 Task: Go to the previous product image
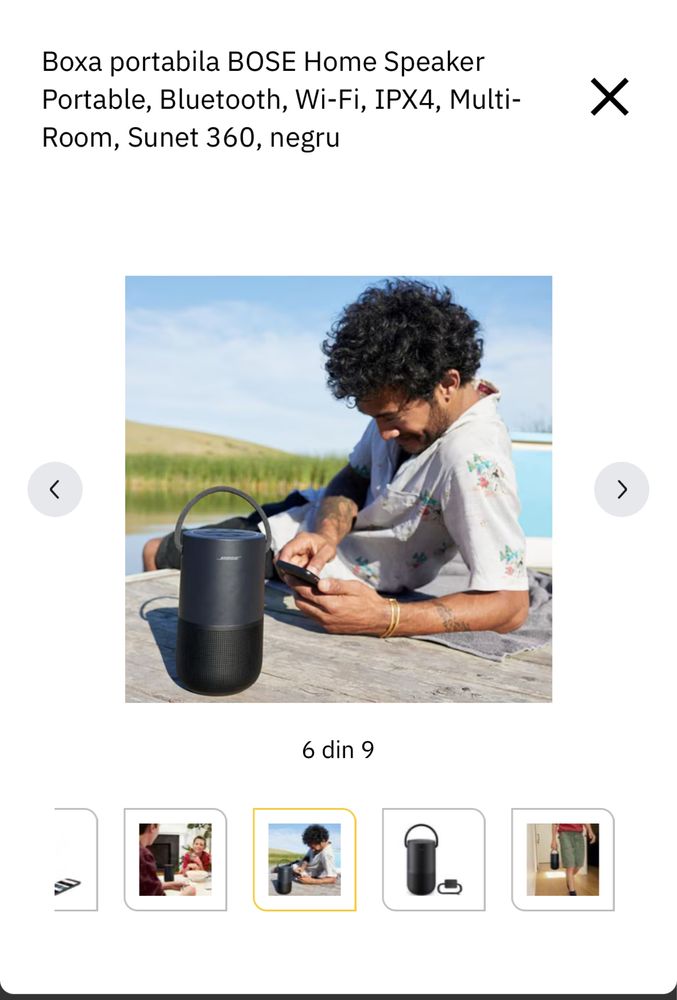(55, 489)
